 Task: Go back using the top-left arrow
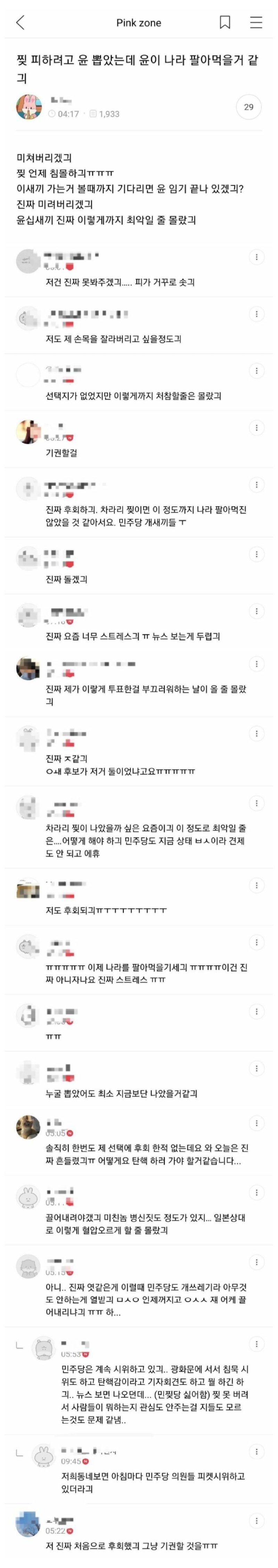pyautogui.click(x=20, y=23)
